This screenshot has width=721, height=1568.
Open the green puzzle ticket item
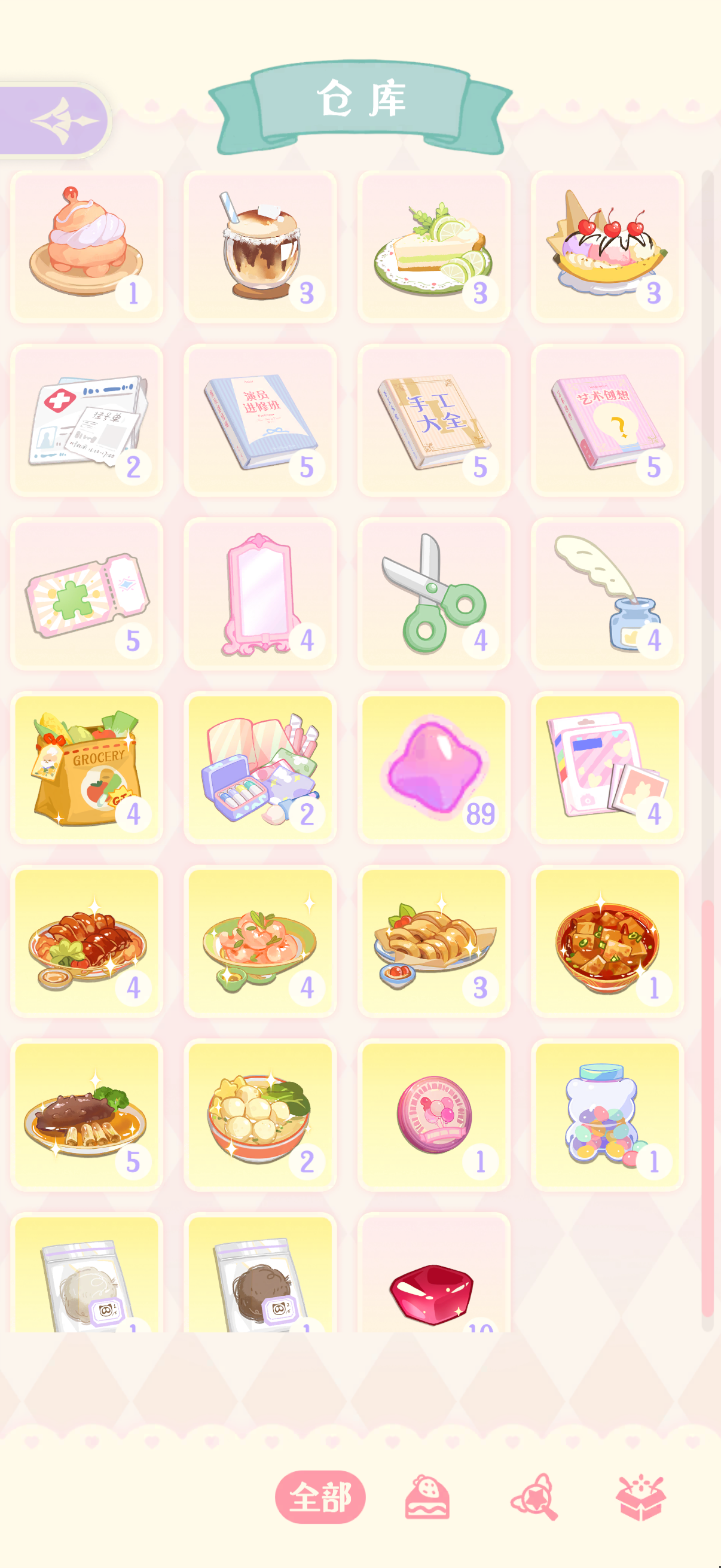pyautogui.click(x=87, y=592)
